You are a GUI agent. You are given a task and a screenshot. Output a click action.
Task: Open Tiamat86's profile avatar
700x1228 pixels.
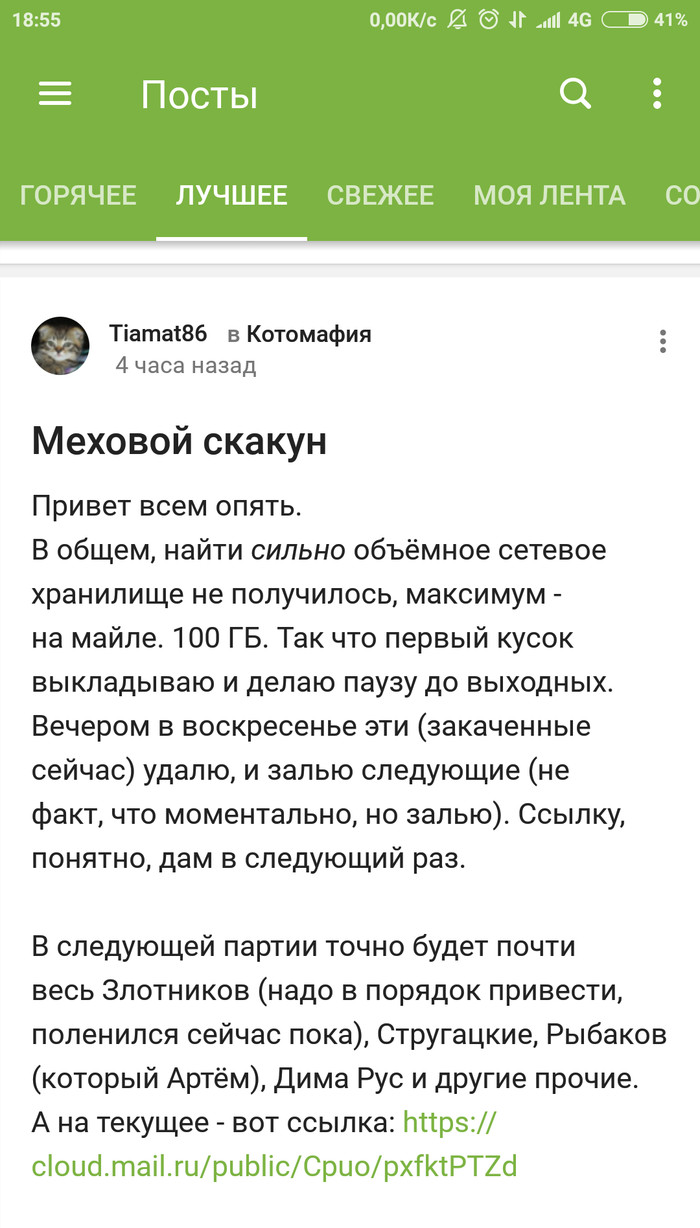[61, 347]
